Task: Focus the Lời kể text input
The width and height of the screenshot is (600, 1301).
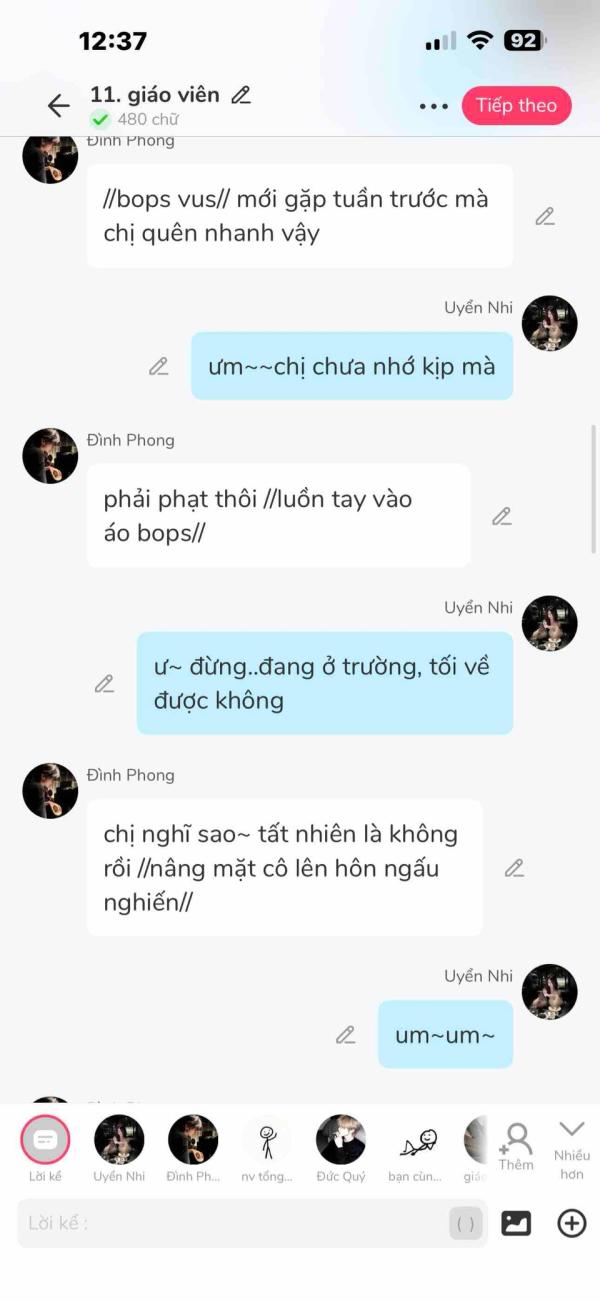Action: pos(230,1222)
